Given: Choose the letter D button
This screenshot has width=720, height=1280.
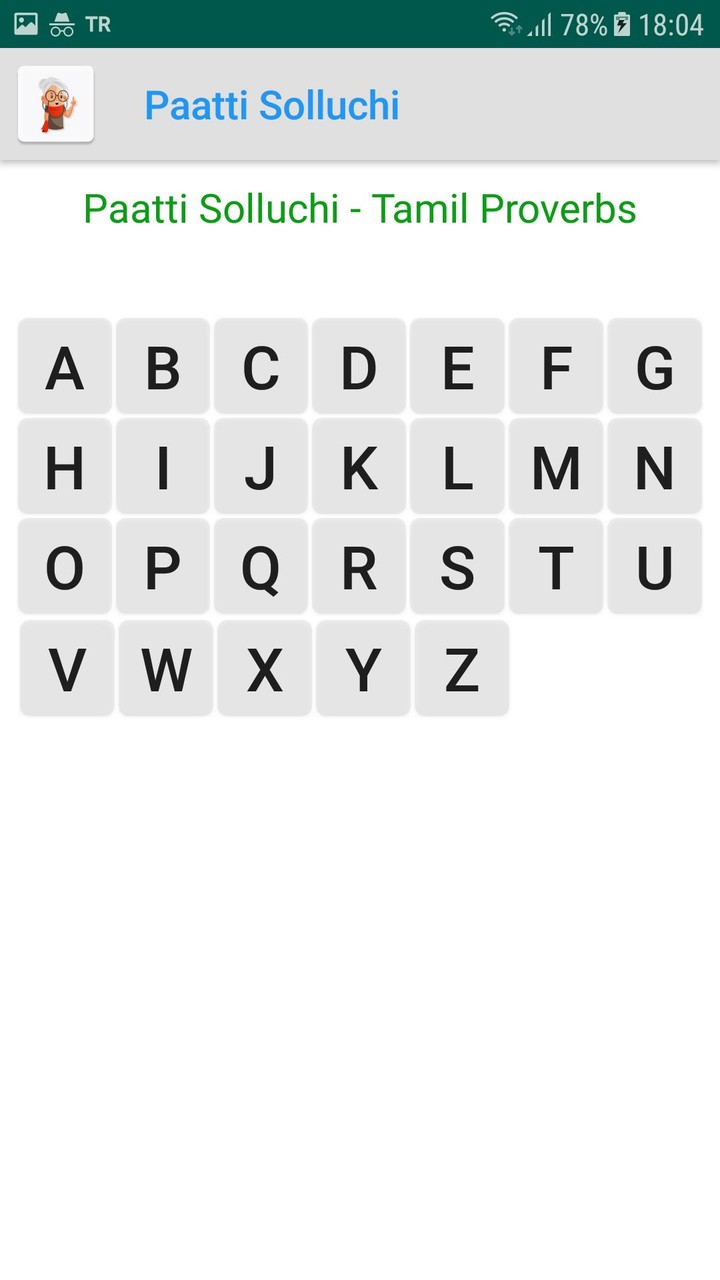Looking at the screenshot, I should pyautogui.click(x=359, y=367).
